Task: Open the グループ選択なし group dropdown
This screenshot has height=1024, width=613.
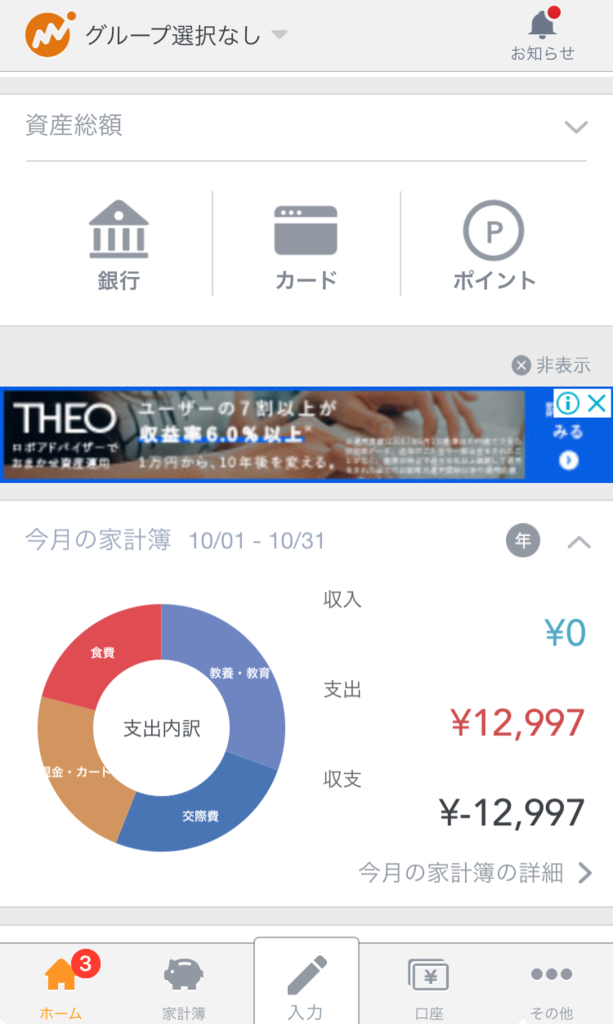Action: pos(185,36)
